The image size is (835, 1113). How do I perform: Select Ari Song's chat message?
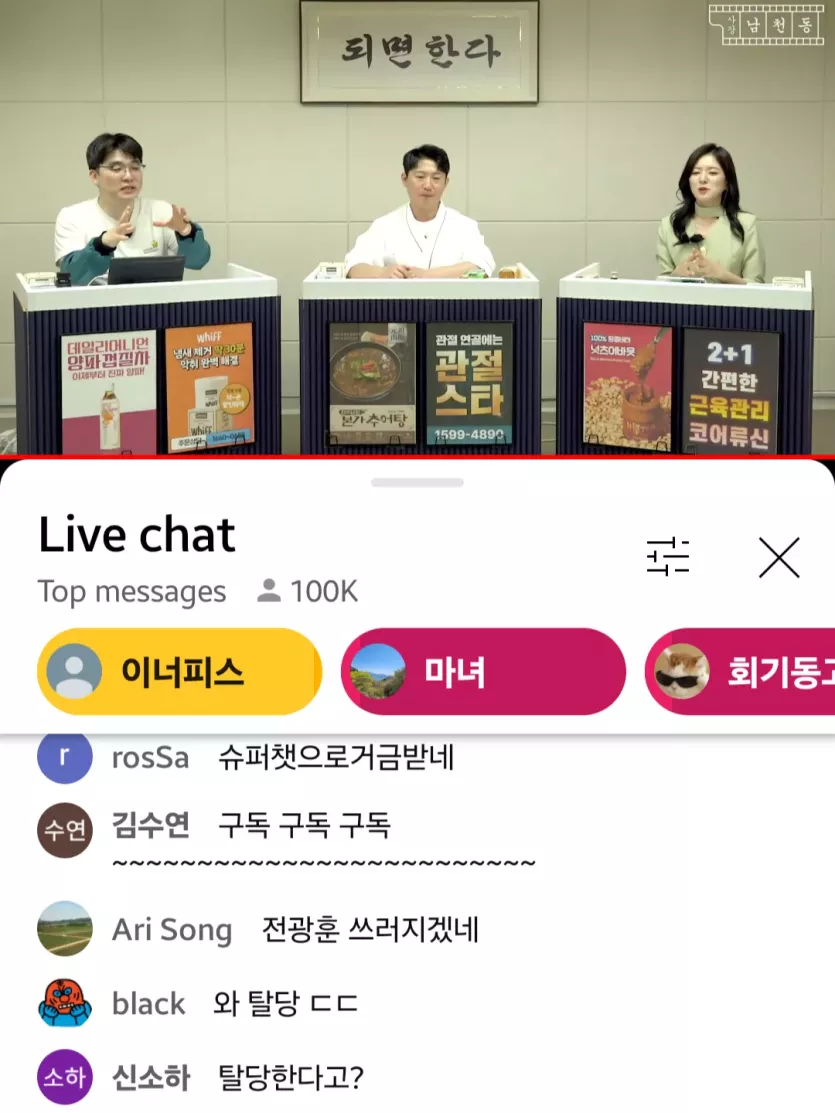point(370,930)
